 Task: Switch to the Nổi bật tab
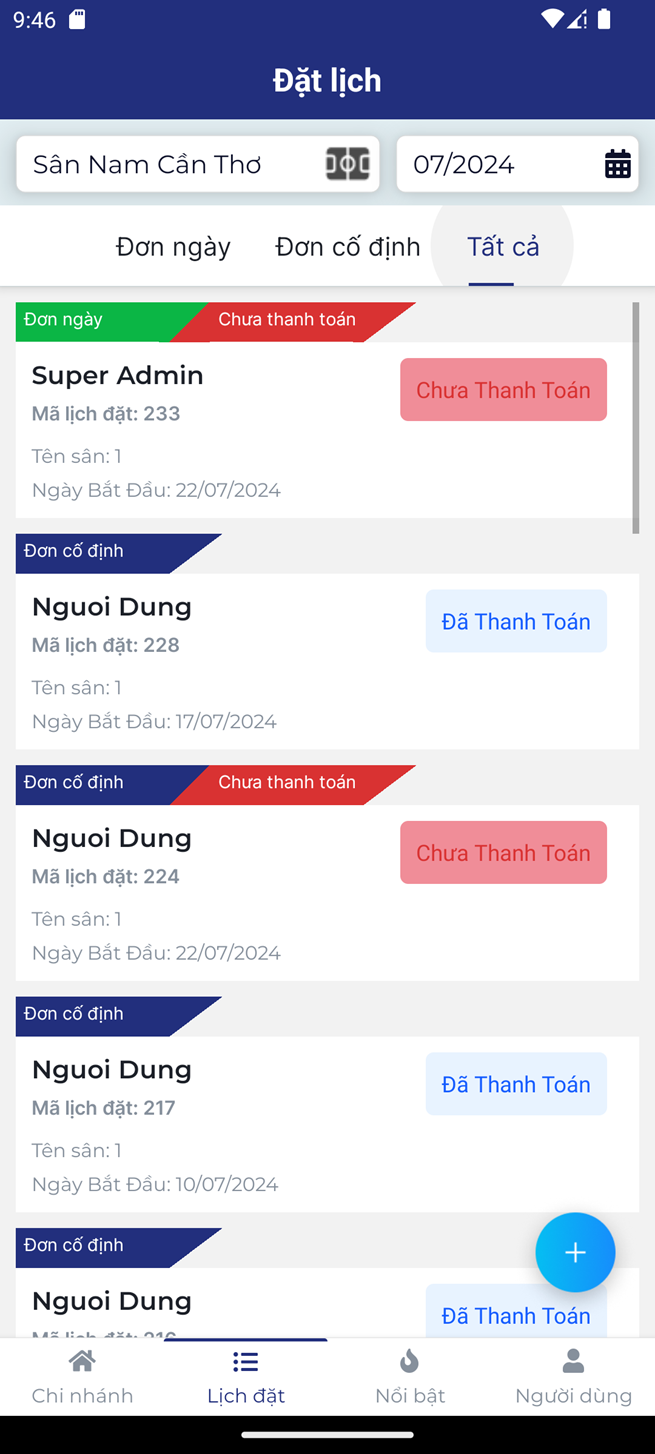coord(410,1377)
